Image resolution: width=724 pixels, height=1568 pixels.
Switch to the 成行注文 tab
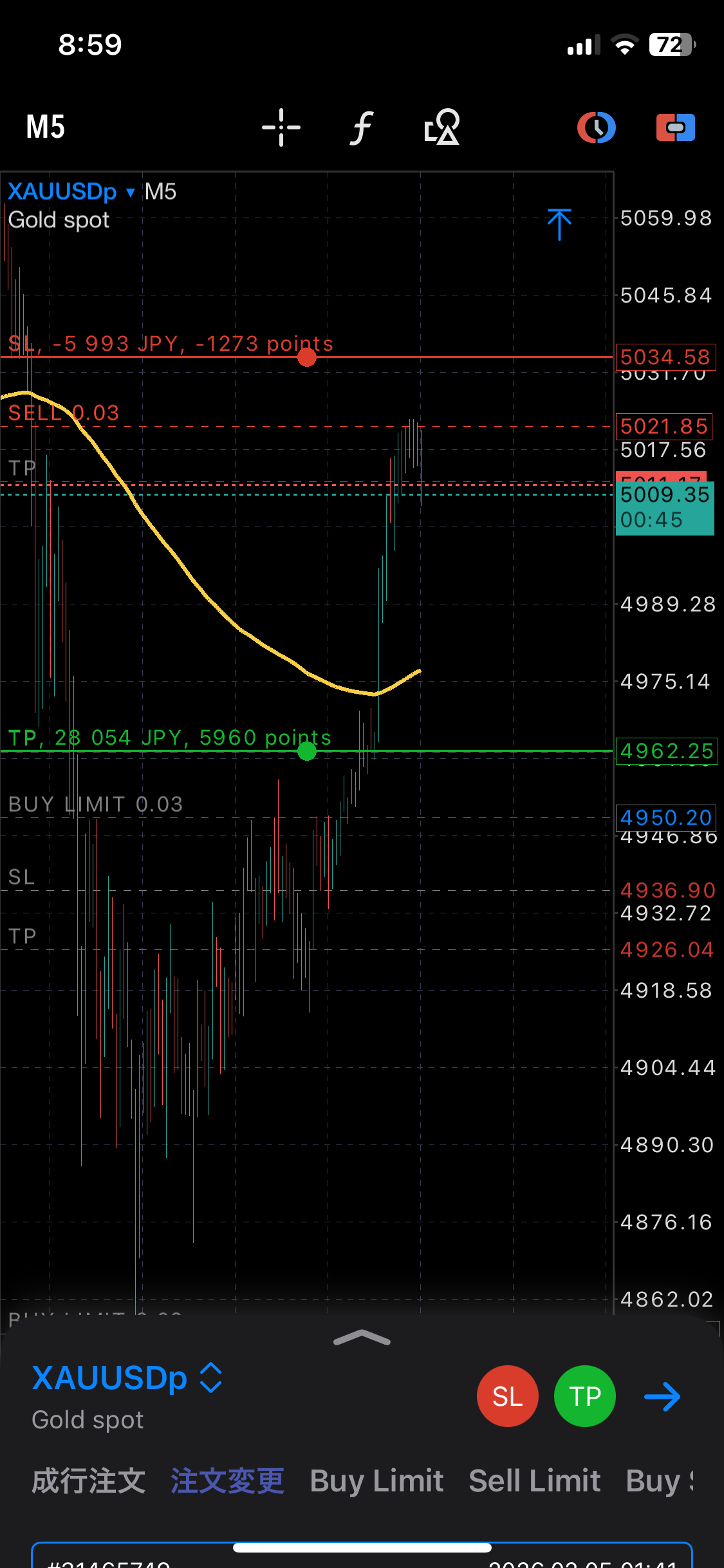point(88,1481)
